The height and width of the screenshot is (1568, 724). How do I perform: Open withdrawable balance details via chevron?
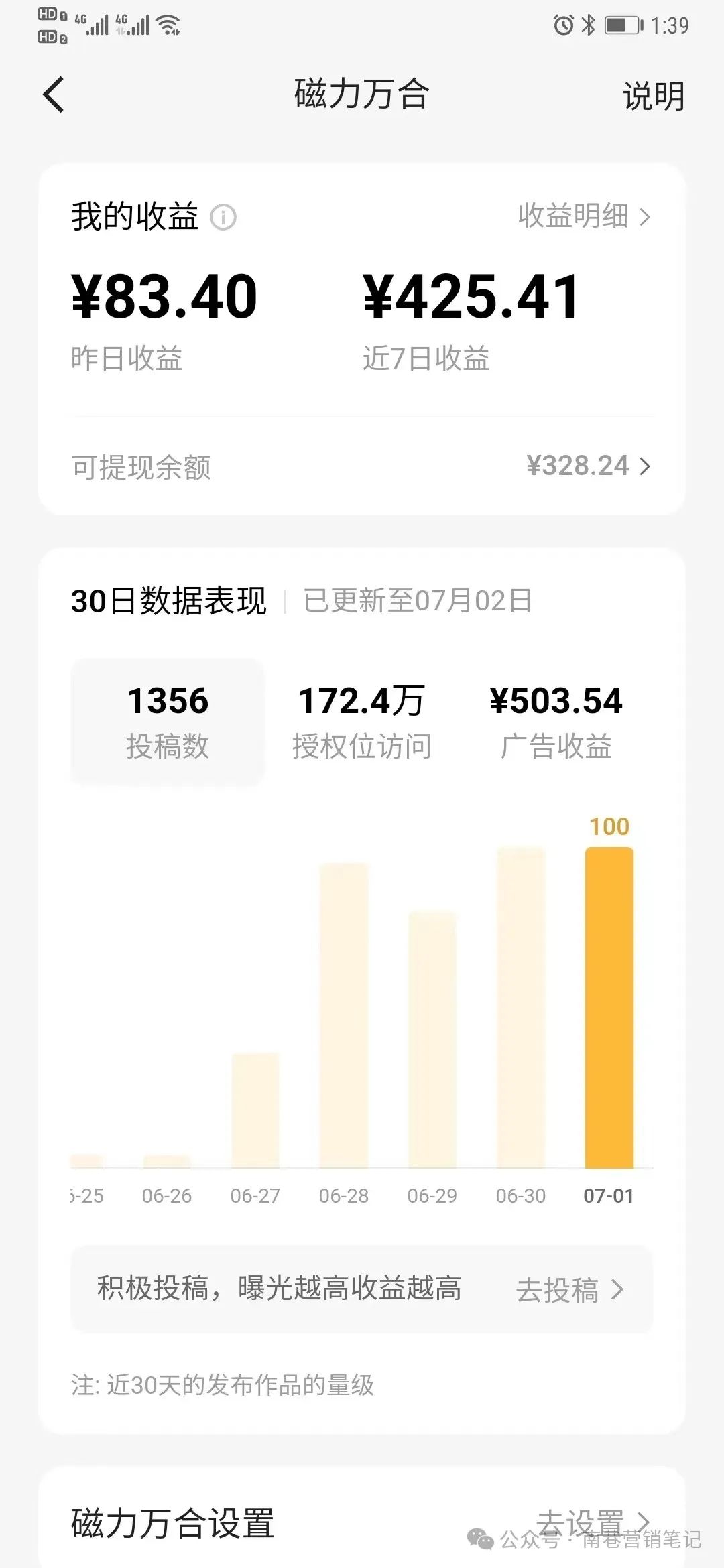(x=644, y=467)
